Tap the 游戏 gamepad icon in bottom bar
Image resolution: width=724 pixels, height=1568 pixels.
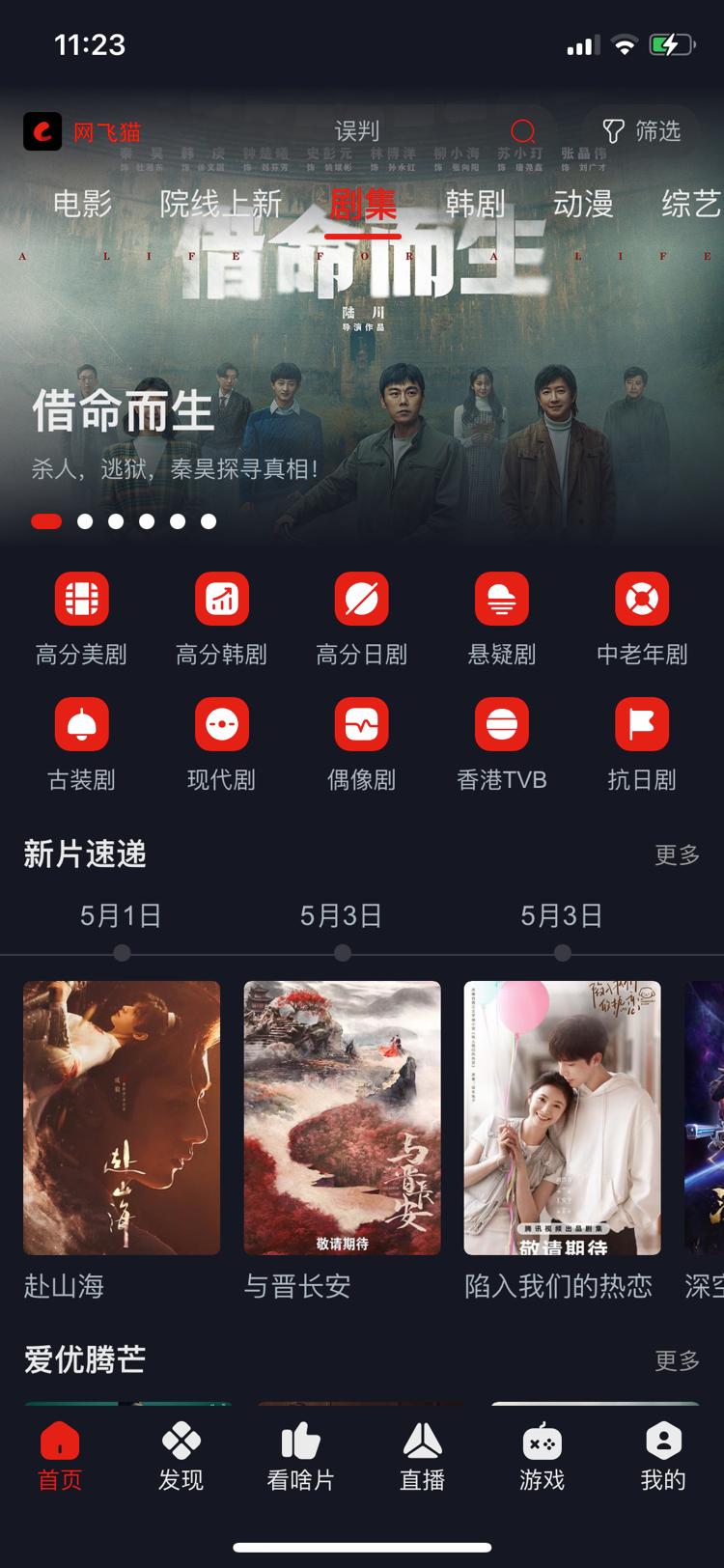[x=542, y=1442]
